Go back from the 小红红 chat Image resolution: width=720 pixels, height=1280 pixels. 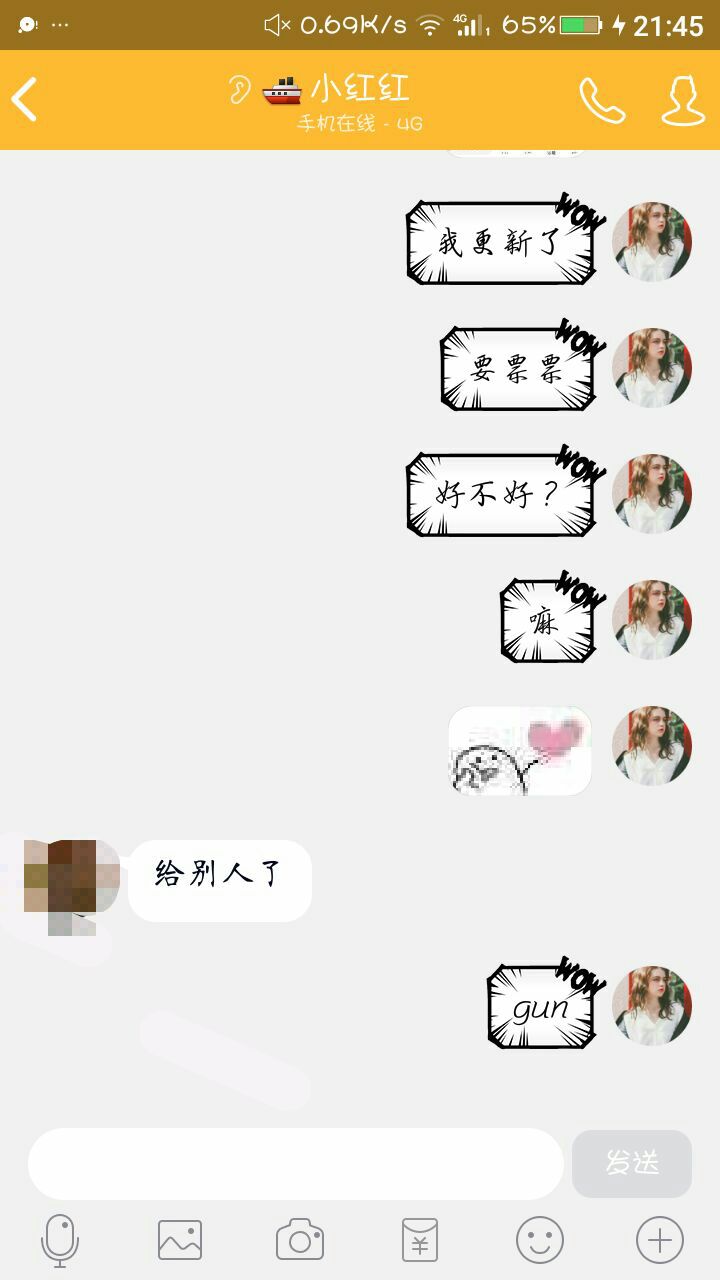(x=25, y=100)
